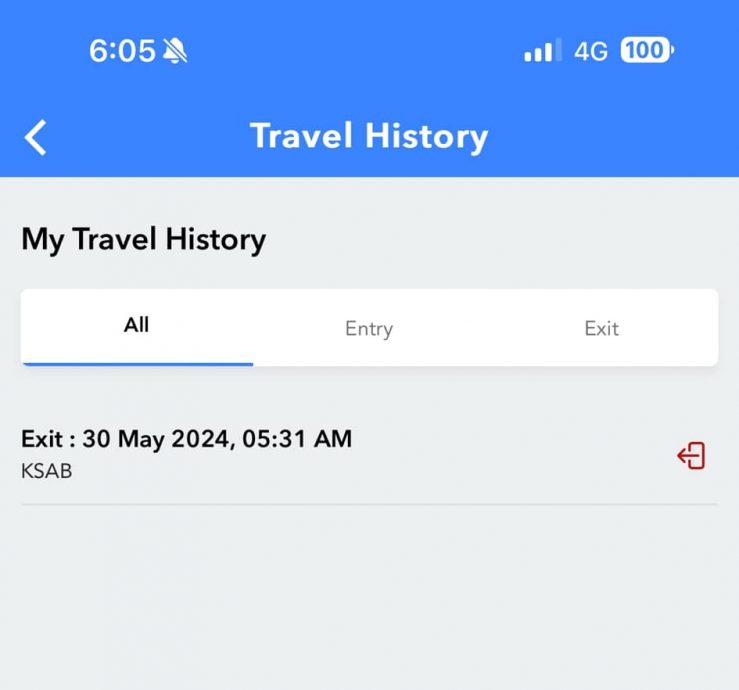Select the All tab
Viewport: 739px width, 690px height.
pyautogui.click(x=137, y=326)
